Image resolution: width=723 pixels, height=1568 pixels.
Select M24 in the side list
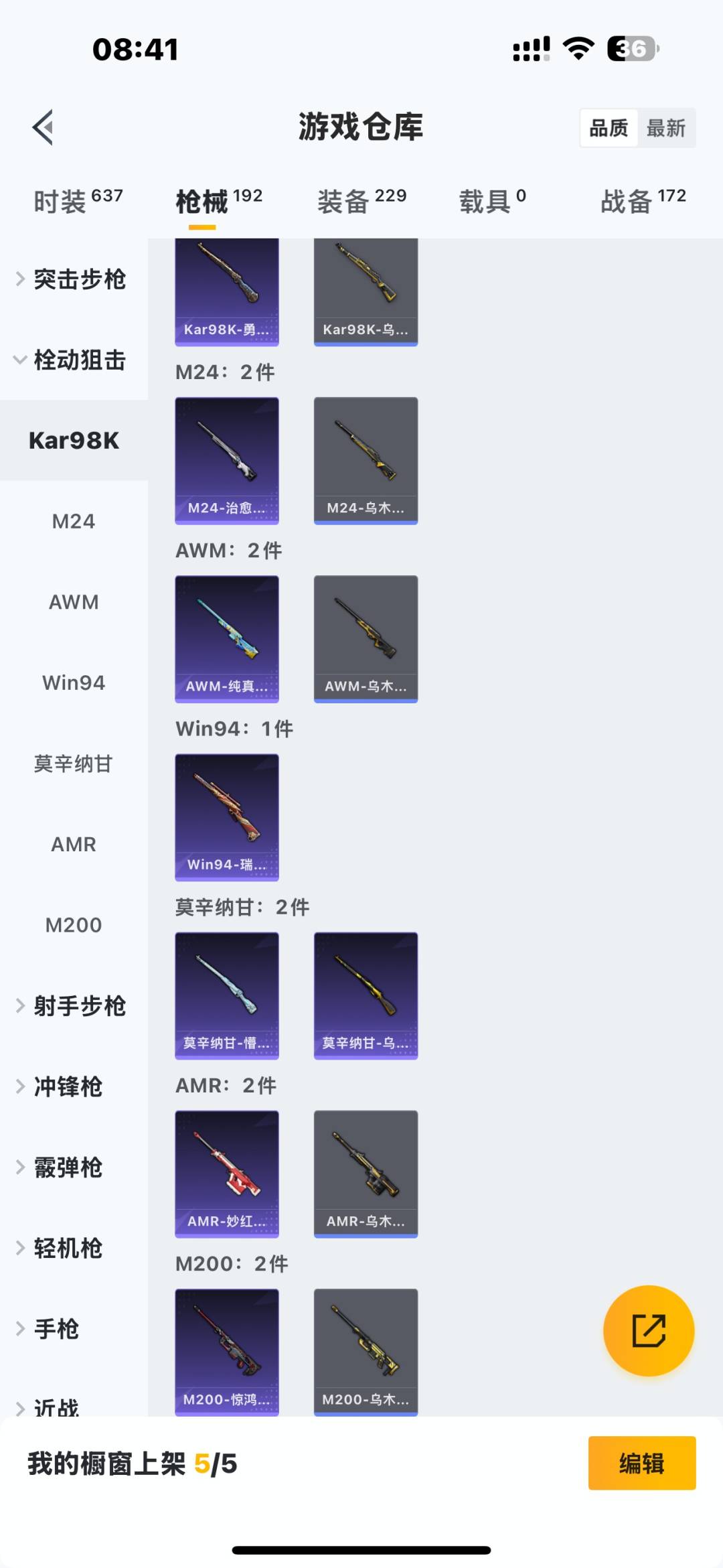coord(74,521)
